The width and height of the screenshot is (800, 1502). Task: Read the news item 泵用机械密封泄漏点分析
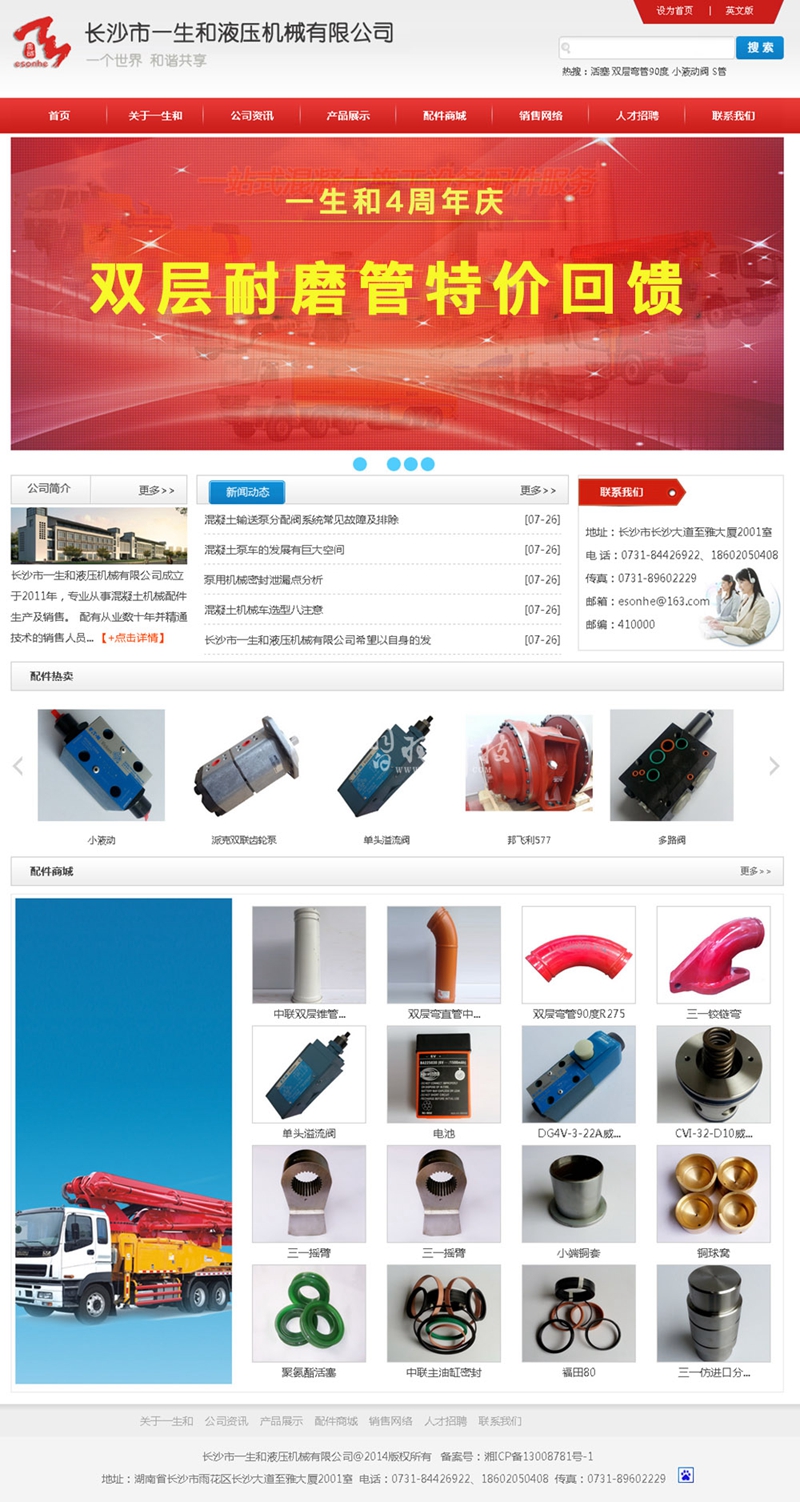click(x=263, y=580)
